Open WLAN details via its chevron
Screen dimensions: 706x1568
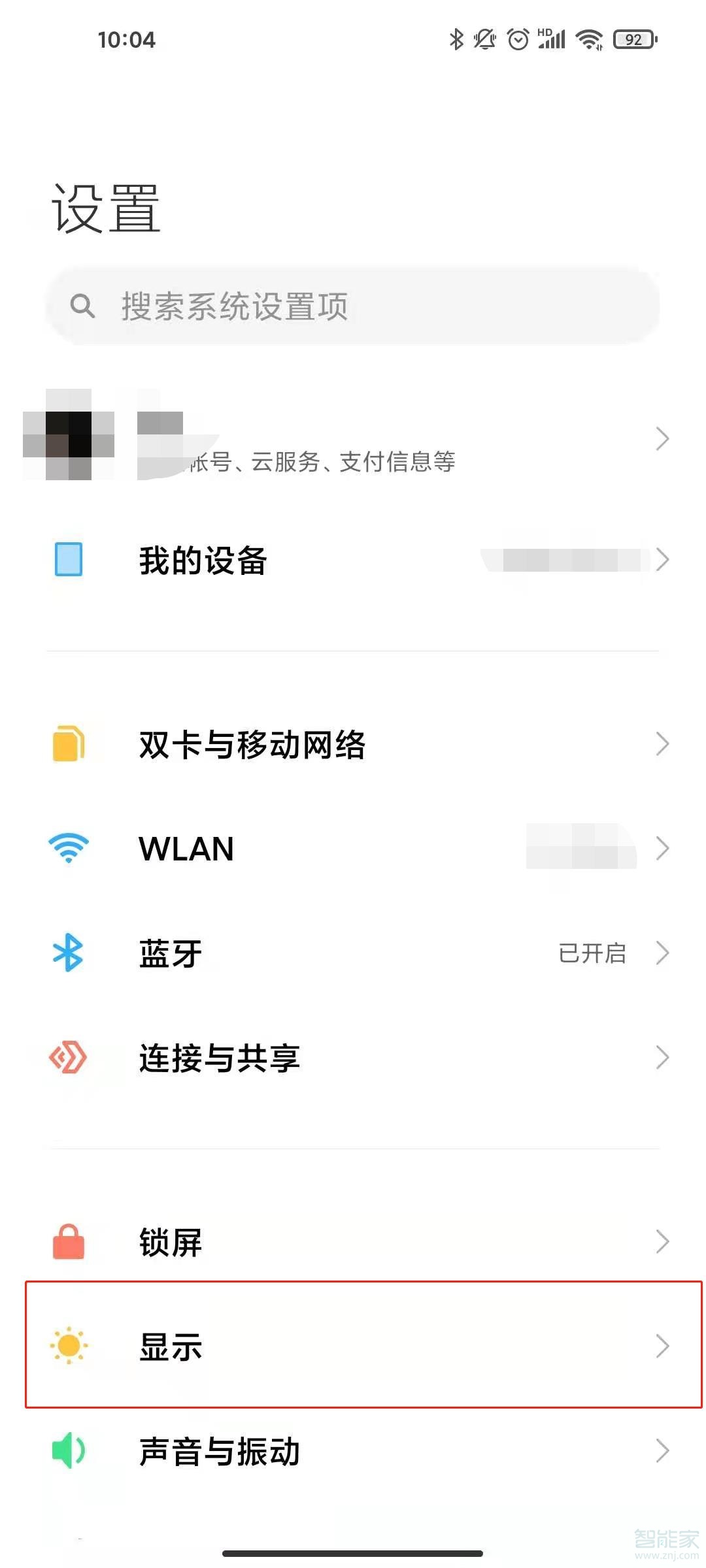(664, 848)
